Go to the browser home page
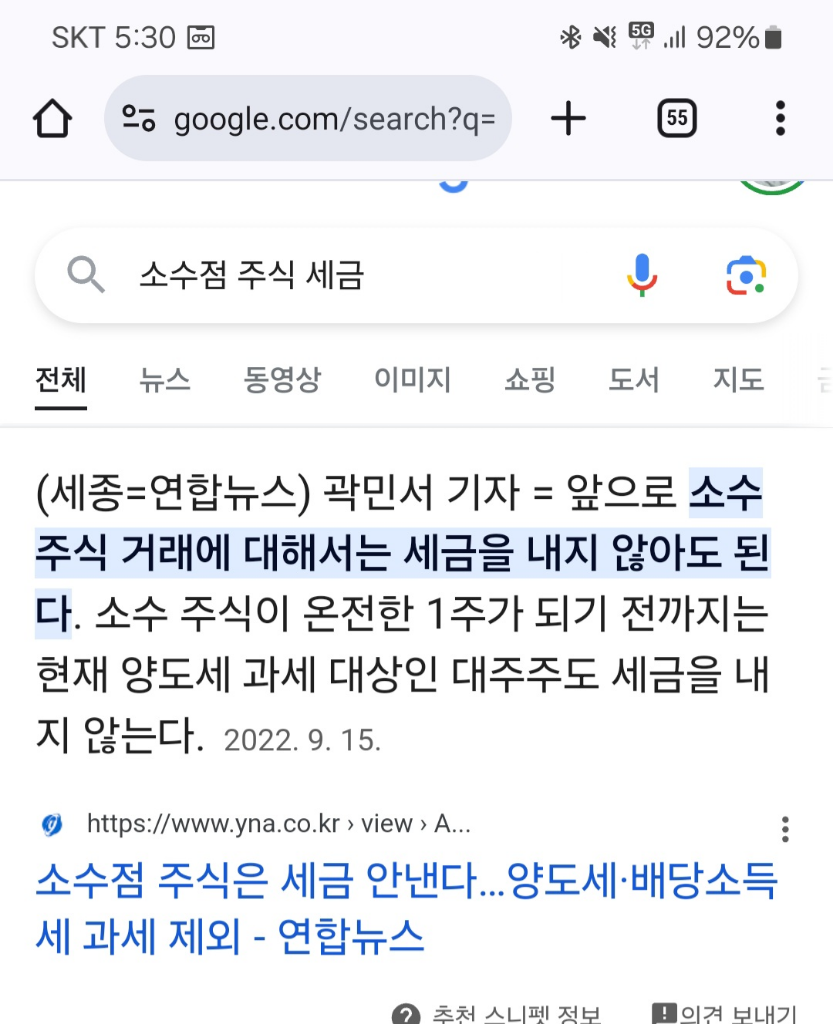 [52, 119]
